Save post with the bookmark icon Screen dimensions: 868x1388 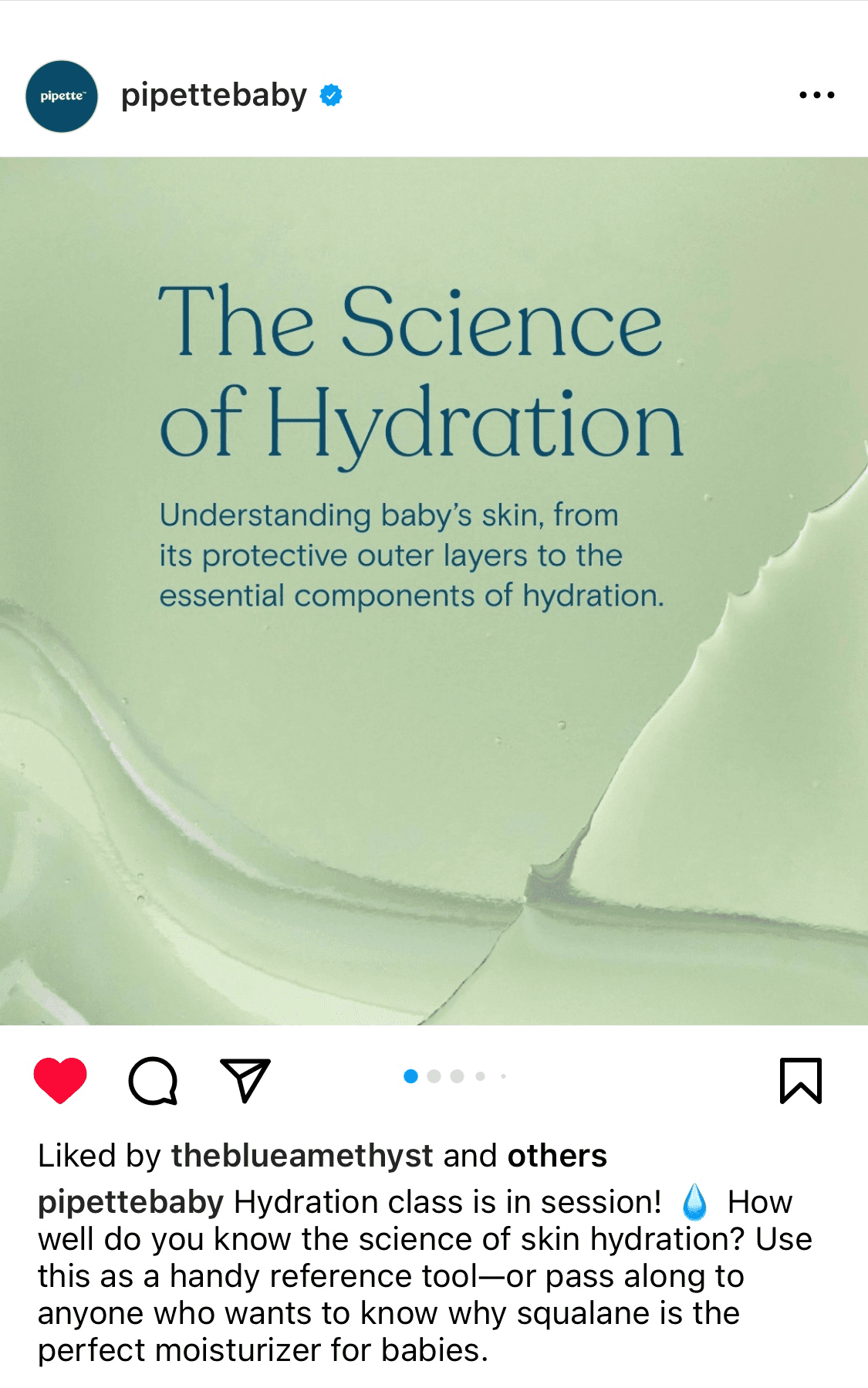tap(800, 1080)
